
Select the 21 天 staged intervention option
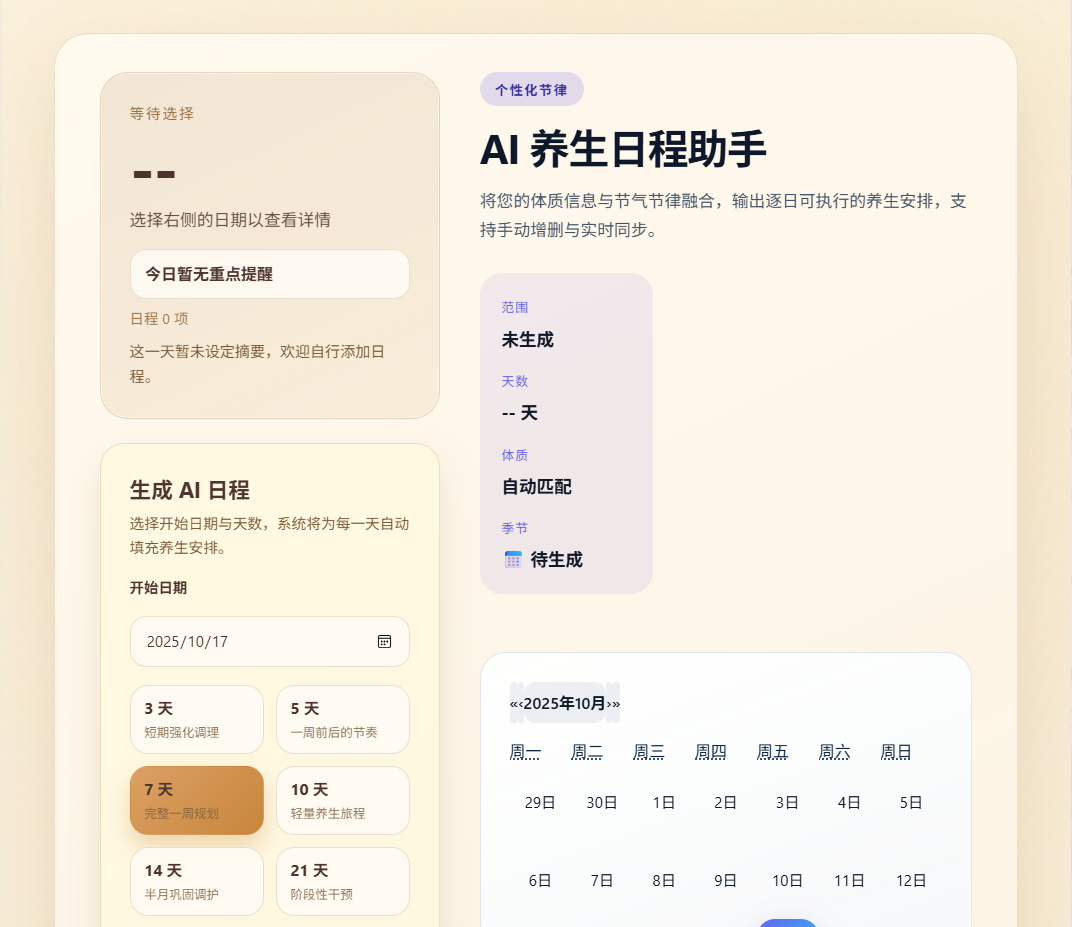pyautogui.click(x=342, y=881)
